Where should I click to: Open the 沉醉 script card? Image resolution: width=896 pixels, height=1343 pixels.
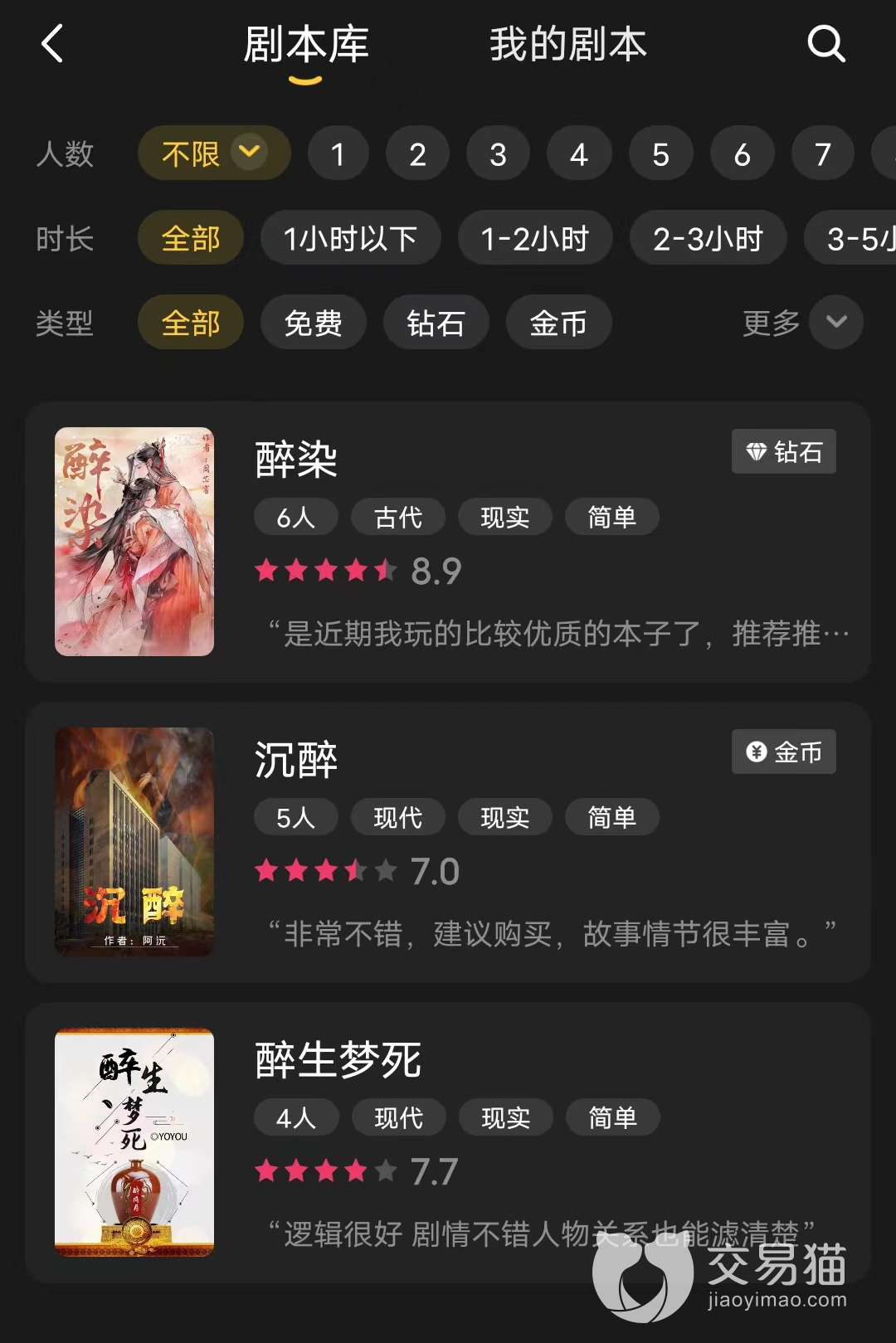coord(448,842)
